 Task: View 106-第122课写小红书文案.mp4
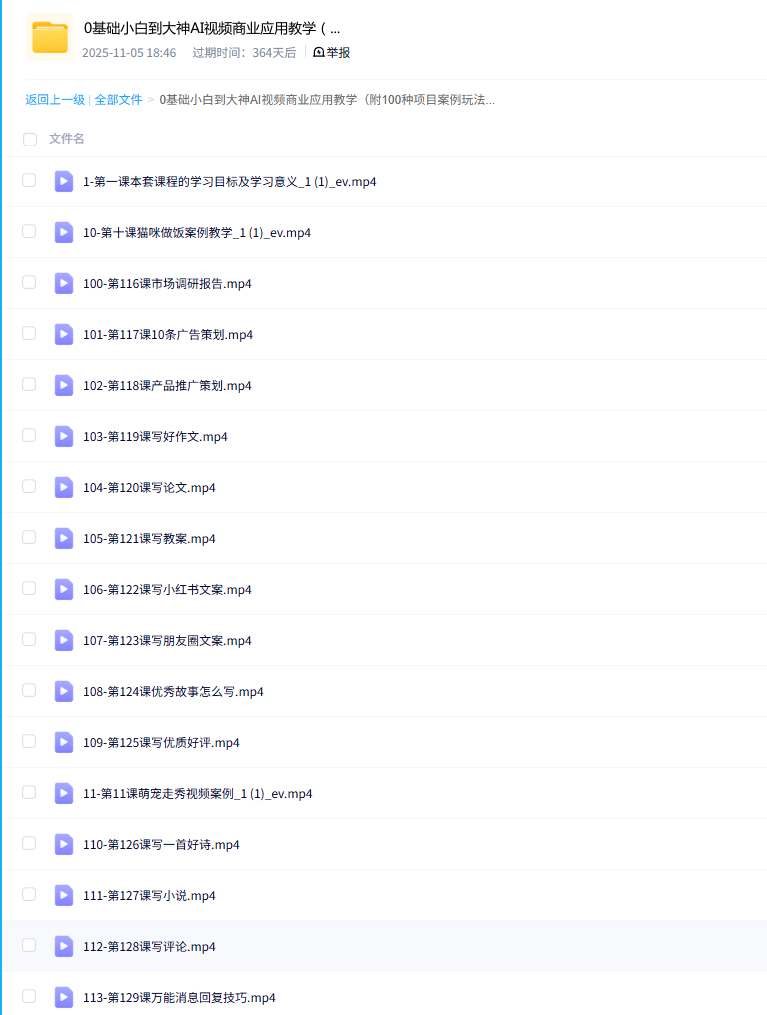(x=167, y=590)
